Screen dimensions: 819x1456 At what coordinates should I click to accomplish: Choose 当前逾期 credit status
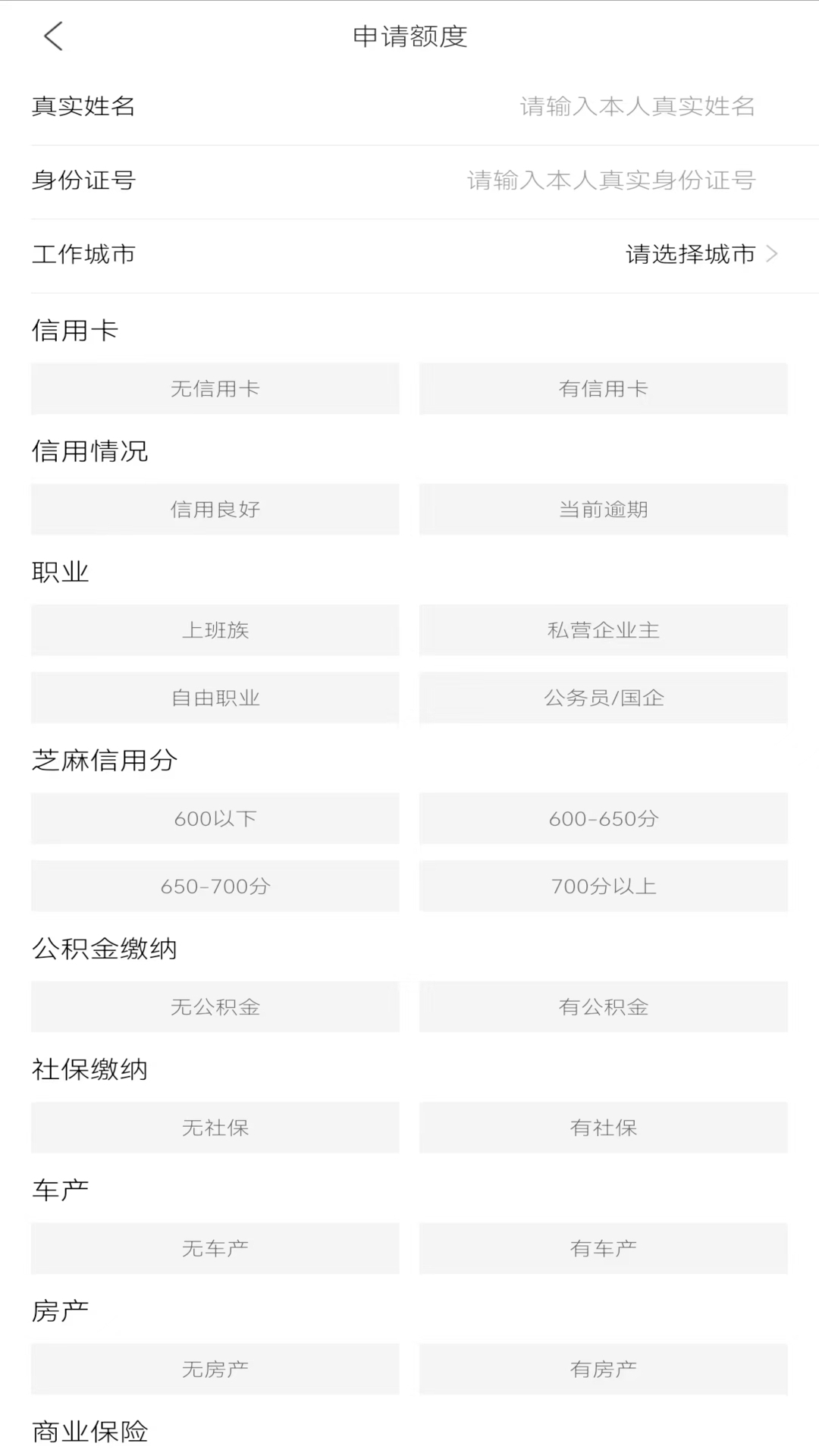point(603,510)
